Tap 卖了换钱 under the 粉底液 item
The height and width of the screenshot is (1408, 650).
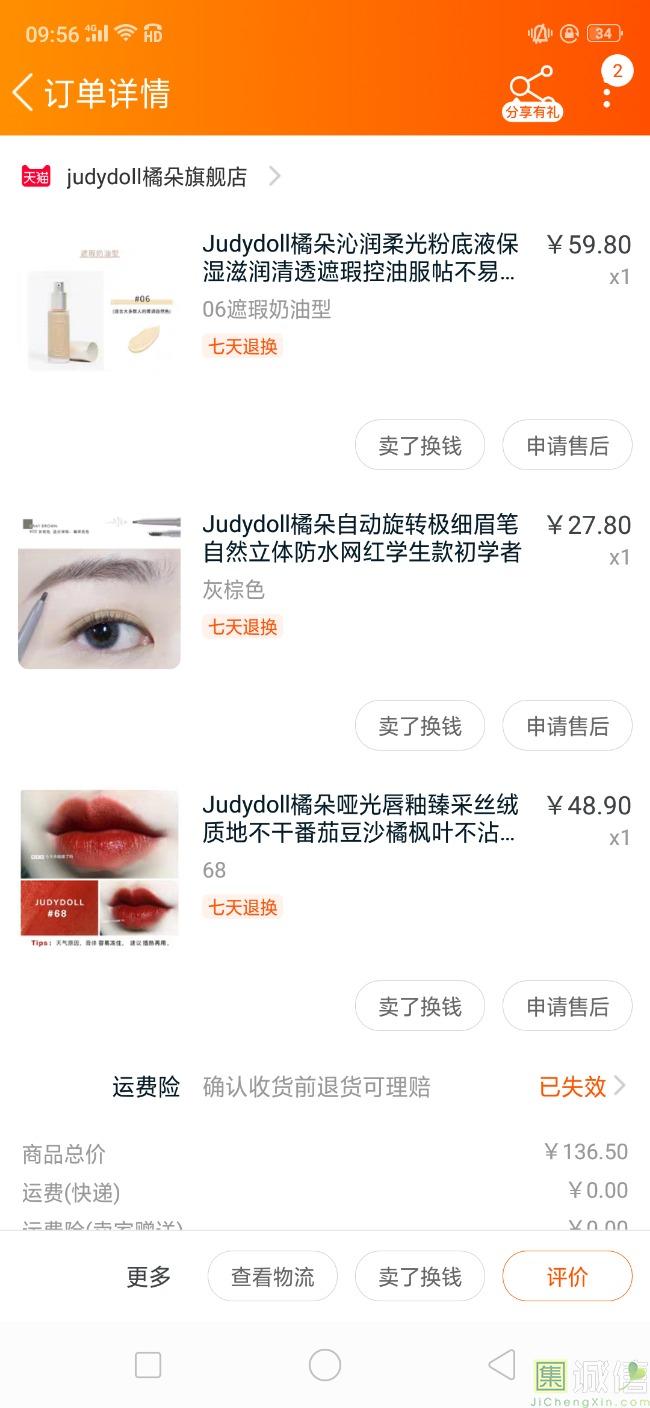[420, 446]
